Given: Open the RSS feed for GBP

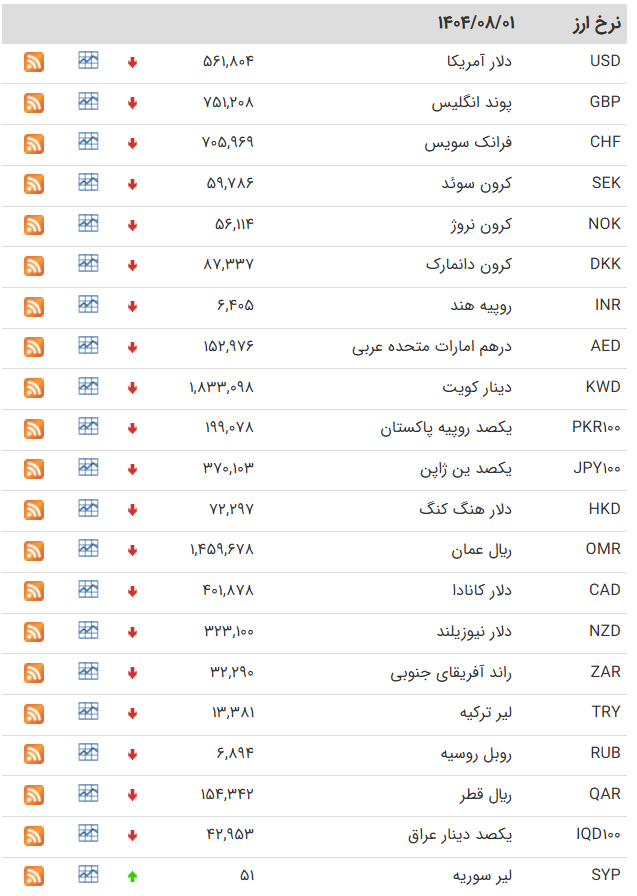Looking at the screenshot, I should (x=34, y=103).
